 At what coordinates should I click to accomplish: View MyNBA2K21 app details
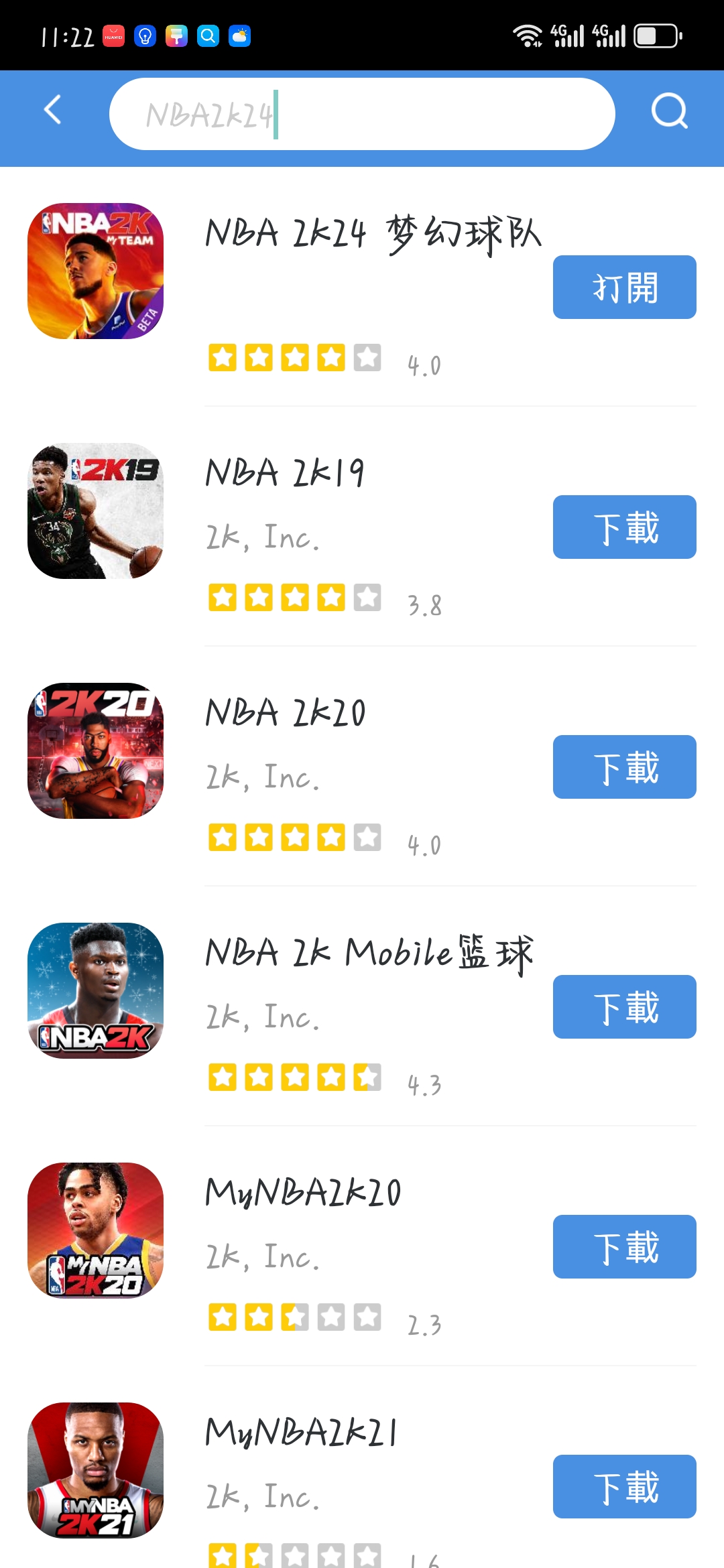pos(302,1433)
